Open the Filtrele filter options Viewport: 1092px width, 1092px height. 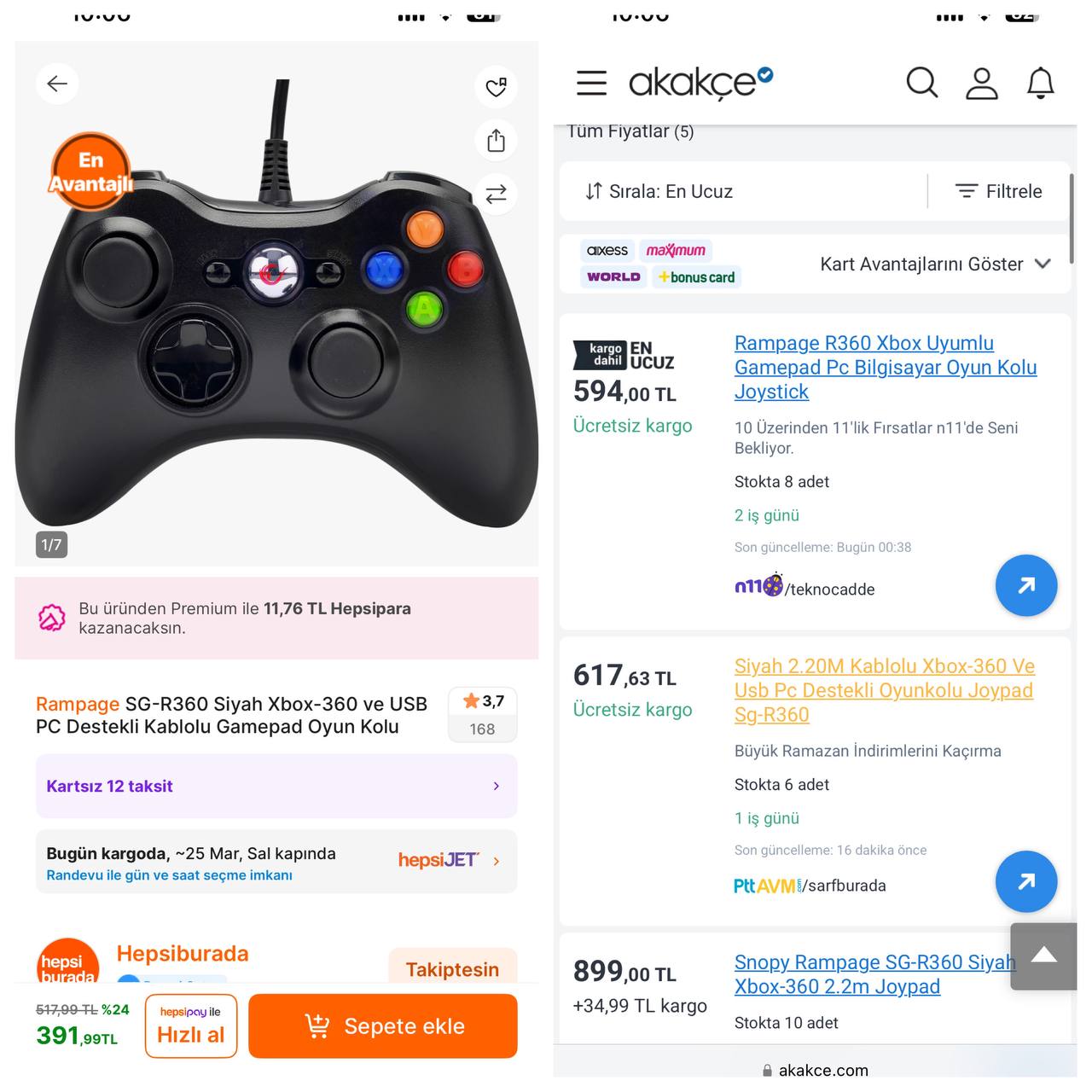tap(998, 191)
